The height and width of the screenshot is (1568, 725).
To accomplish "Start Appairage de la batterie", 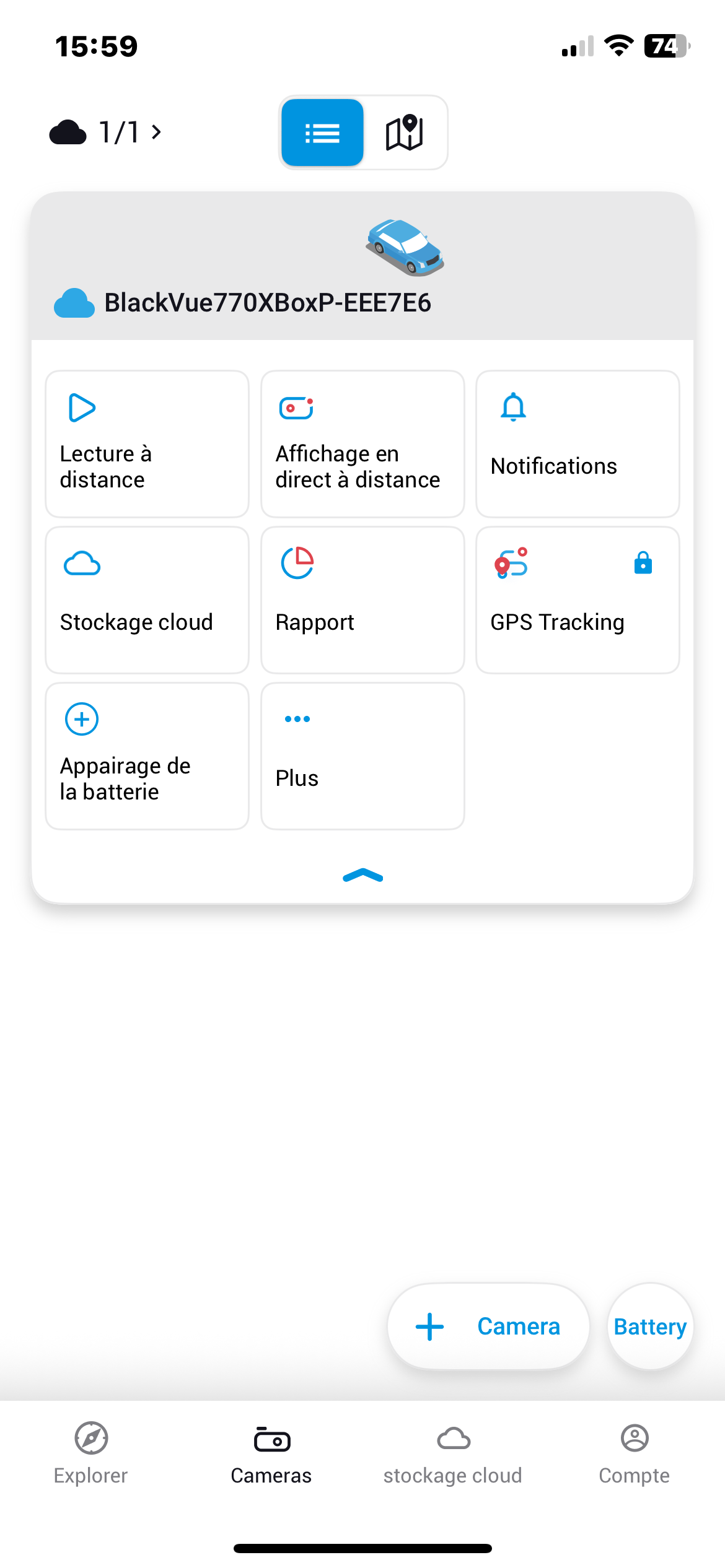I will pos(147,756).
